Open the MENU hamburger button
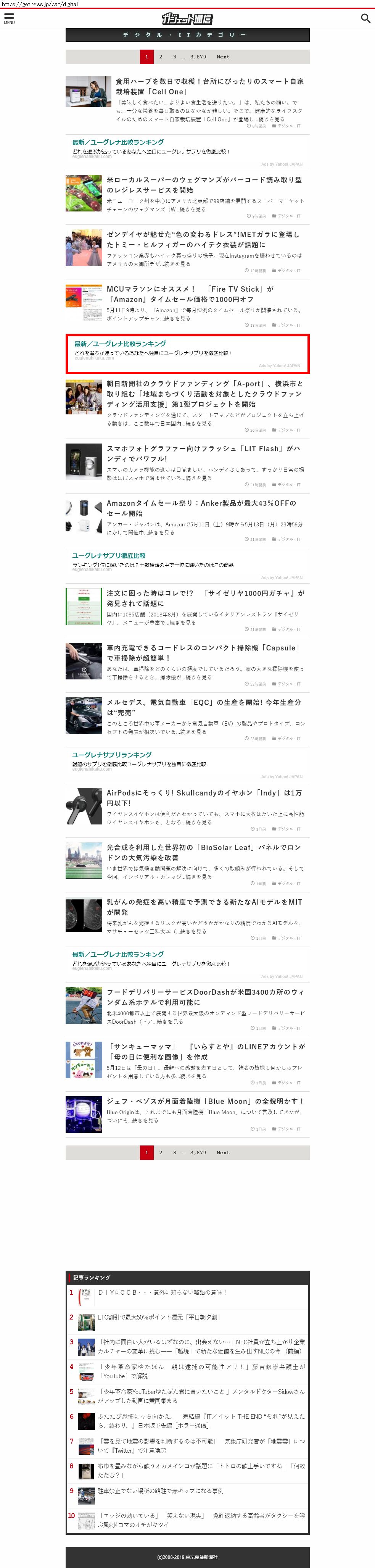The height and width of the screenshot is (1568, 375). coord(8,18)
